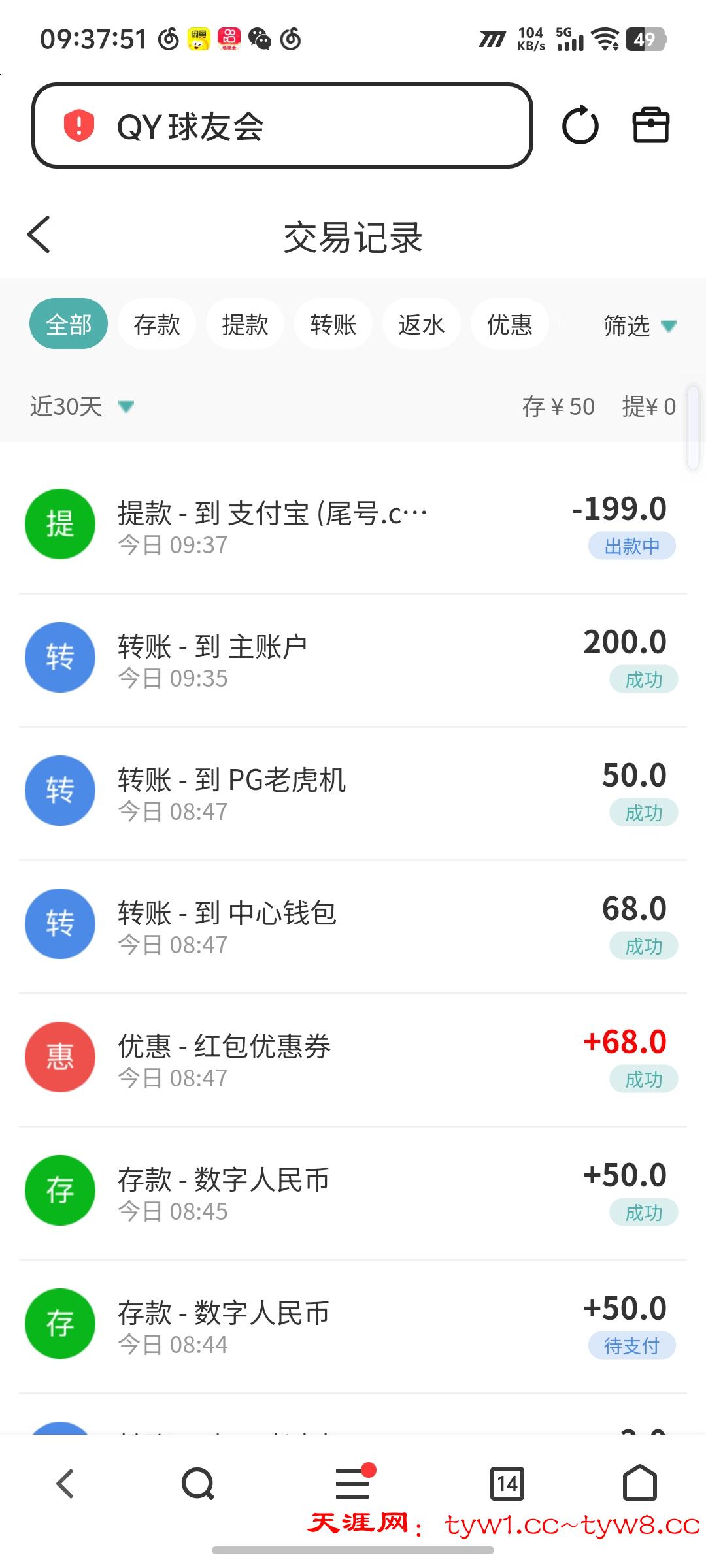Viewport: 706px width, 1568px height.
Task: Go to the browser home page
Action: coord(639,1483)
